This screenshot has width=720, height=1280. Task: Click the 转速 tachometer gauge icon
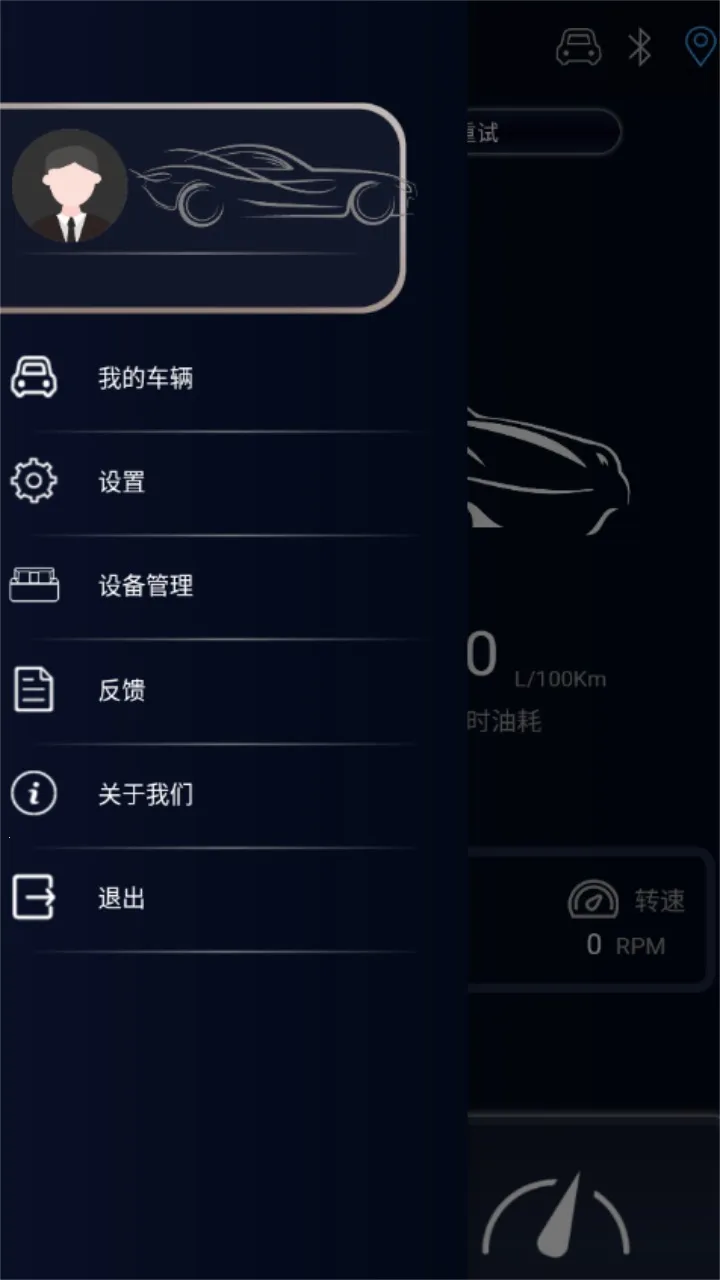(592, 900)
